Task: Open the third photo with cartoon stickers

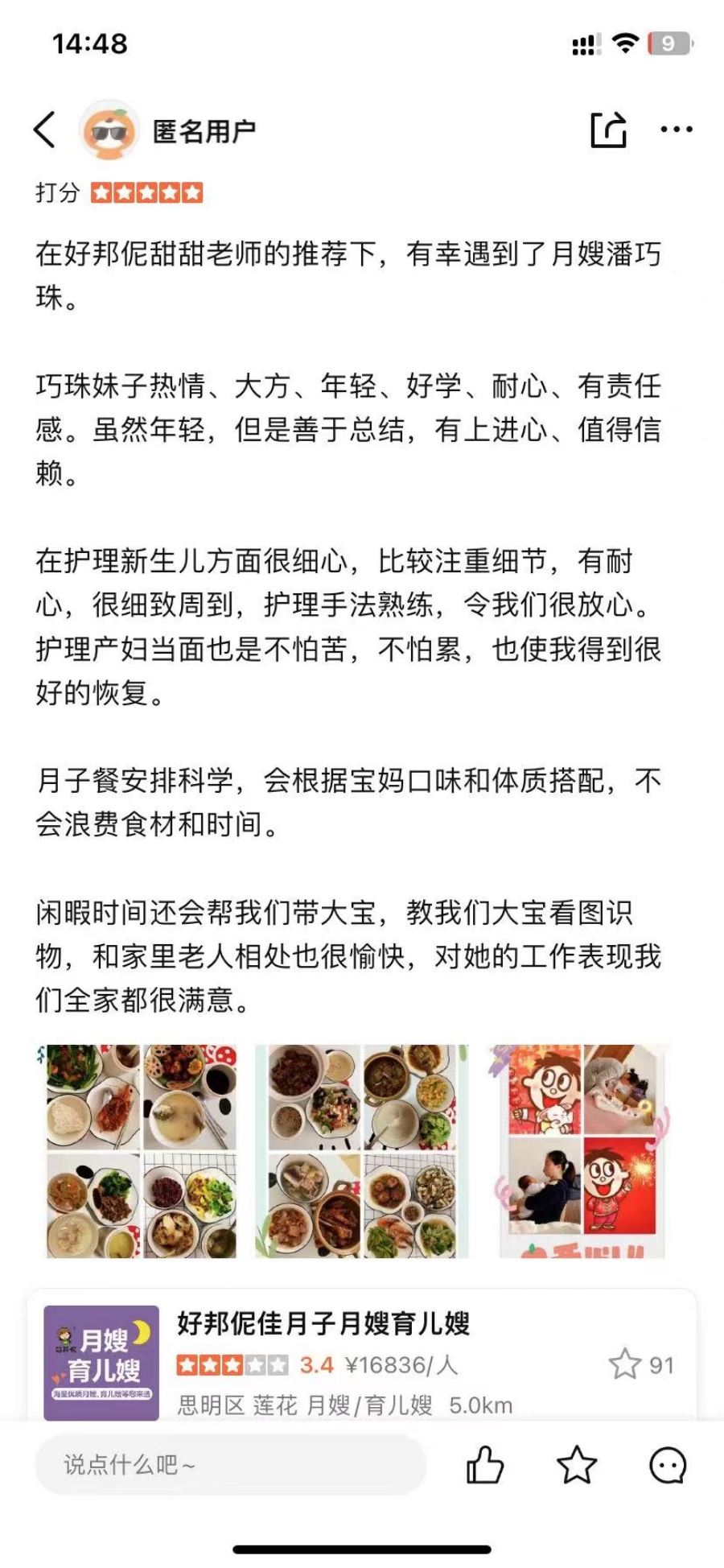Action: [582, 1151]
